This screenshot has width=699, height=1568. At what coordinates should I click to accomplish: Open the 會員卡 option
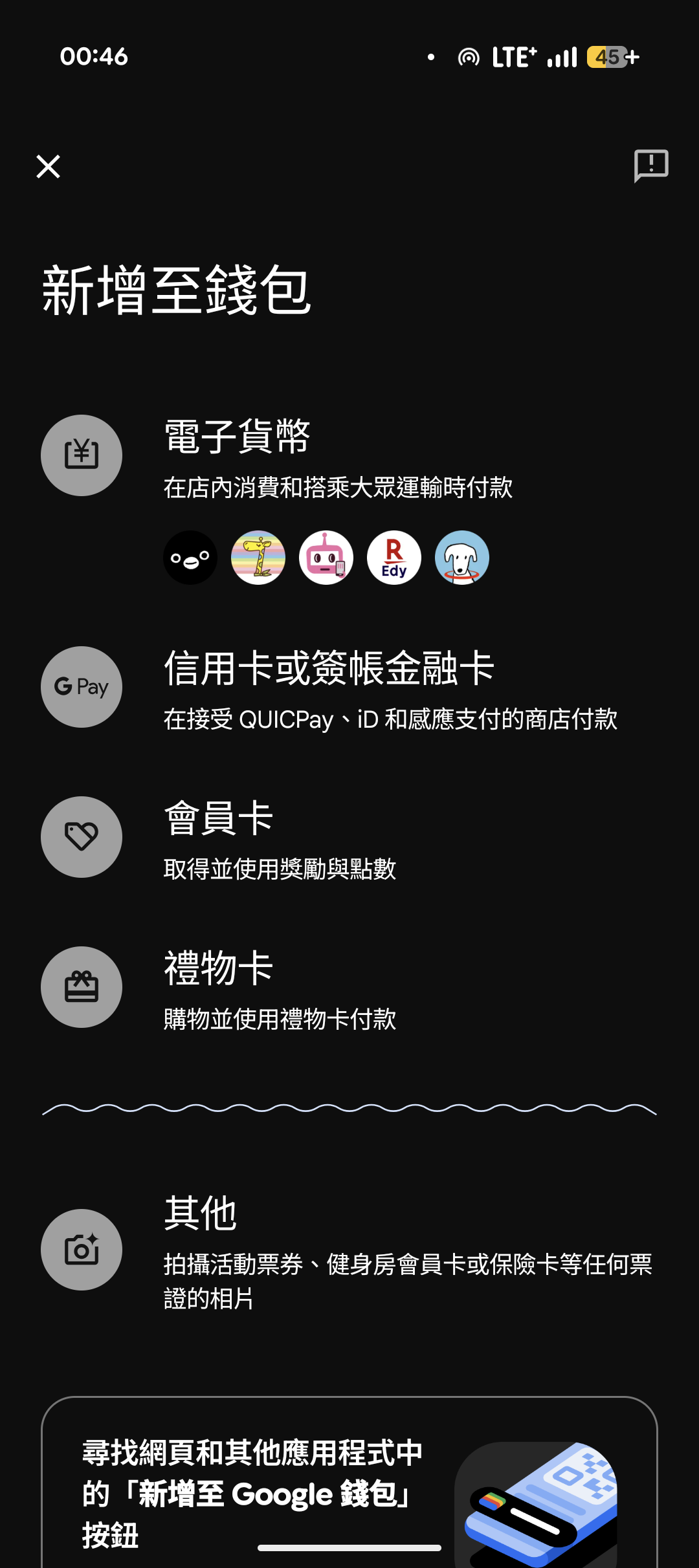pos(349,838)
